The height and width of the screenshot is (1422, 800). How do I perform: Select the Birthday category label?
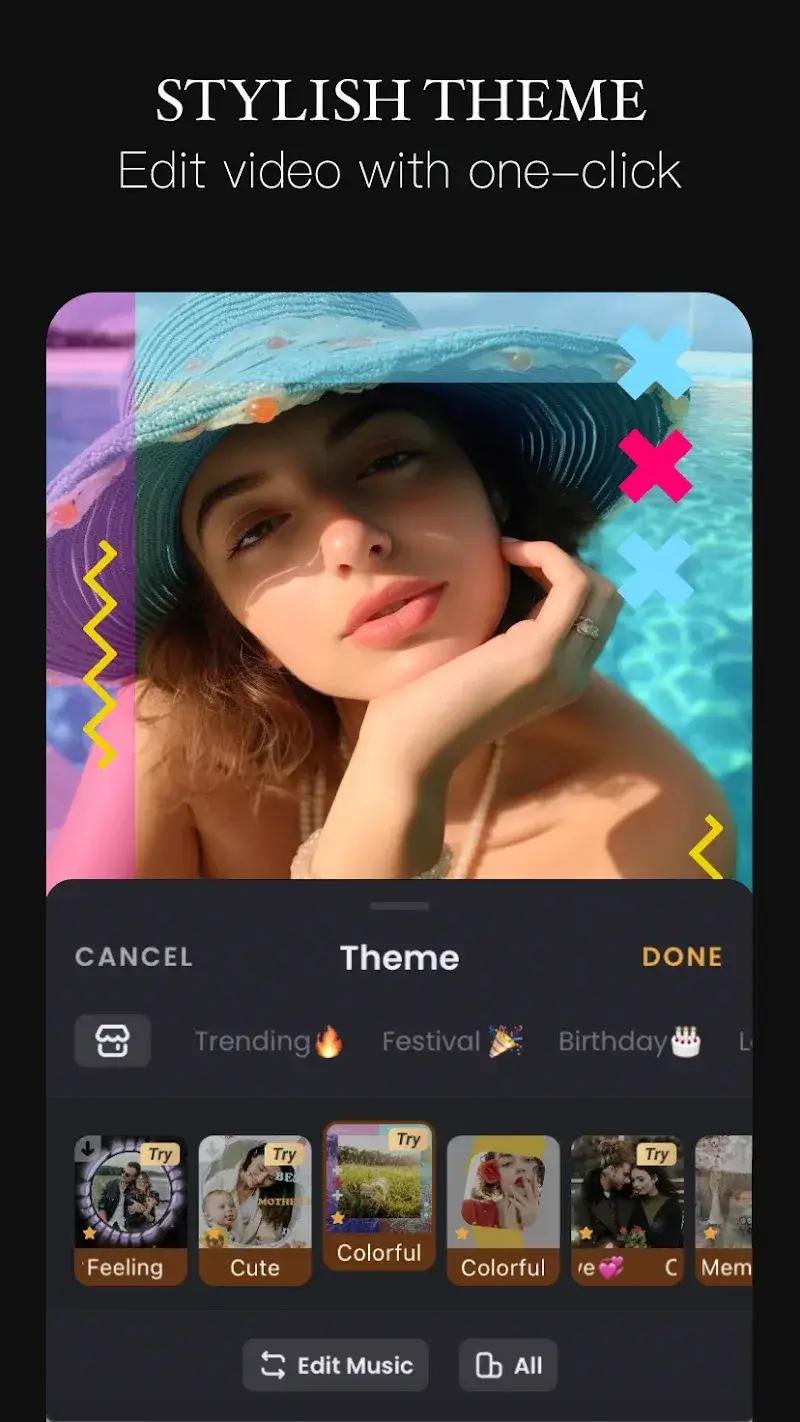pyautogui.click(x=625, y=1040)
